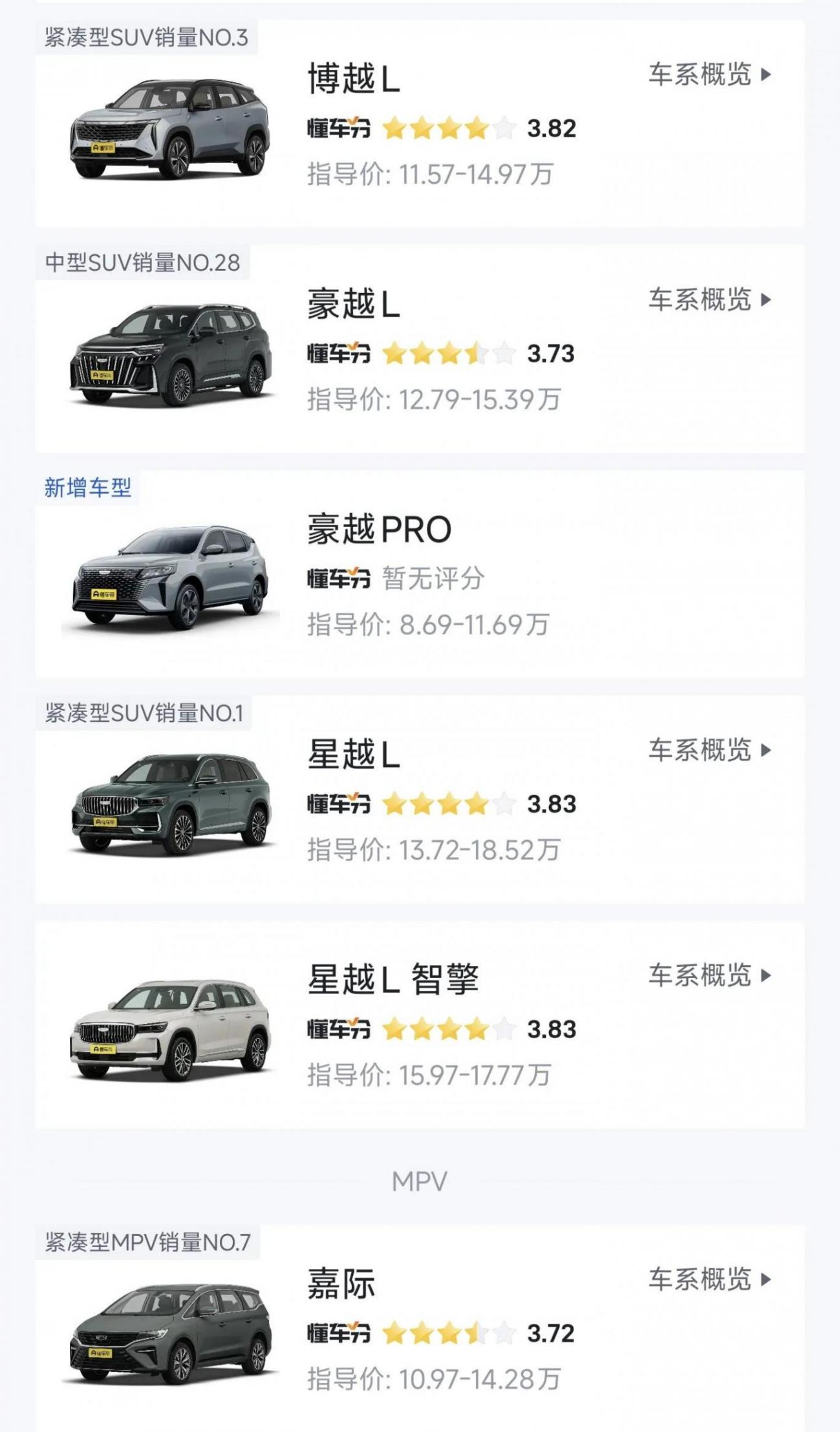View 车系概览 for 星越L 智擎
The width and height of the screenshot is (840, 1432).
709,975
